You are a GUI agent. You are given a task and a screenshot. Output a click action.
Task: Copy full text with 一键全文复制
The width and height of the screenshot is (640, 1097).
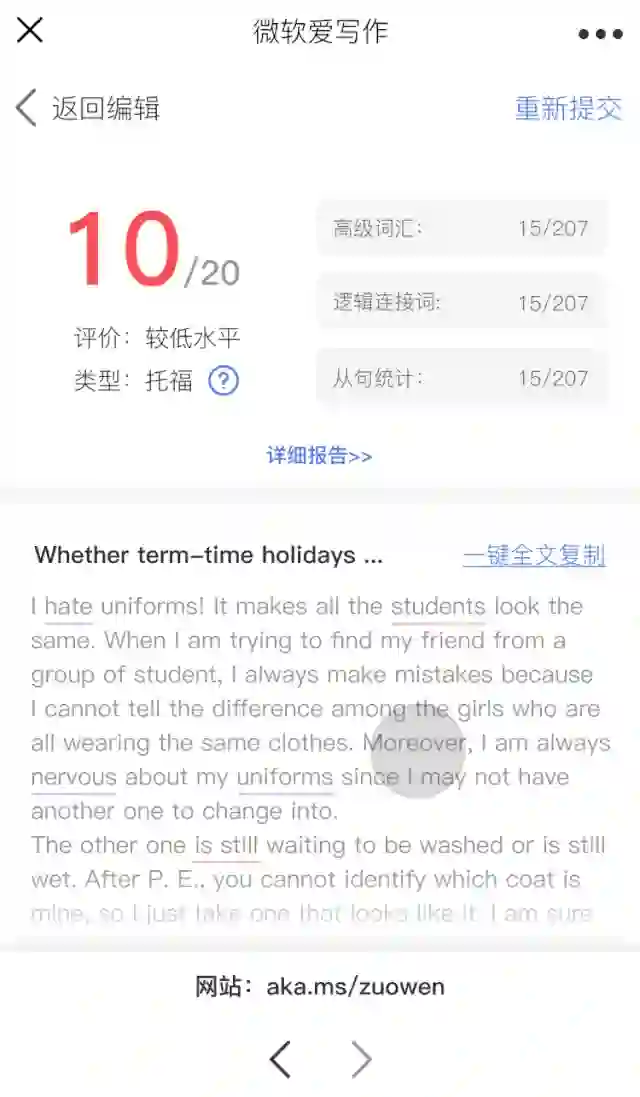coord(533,555)
